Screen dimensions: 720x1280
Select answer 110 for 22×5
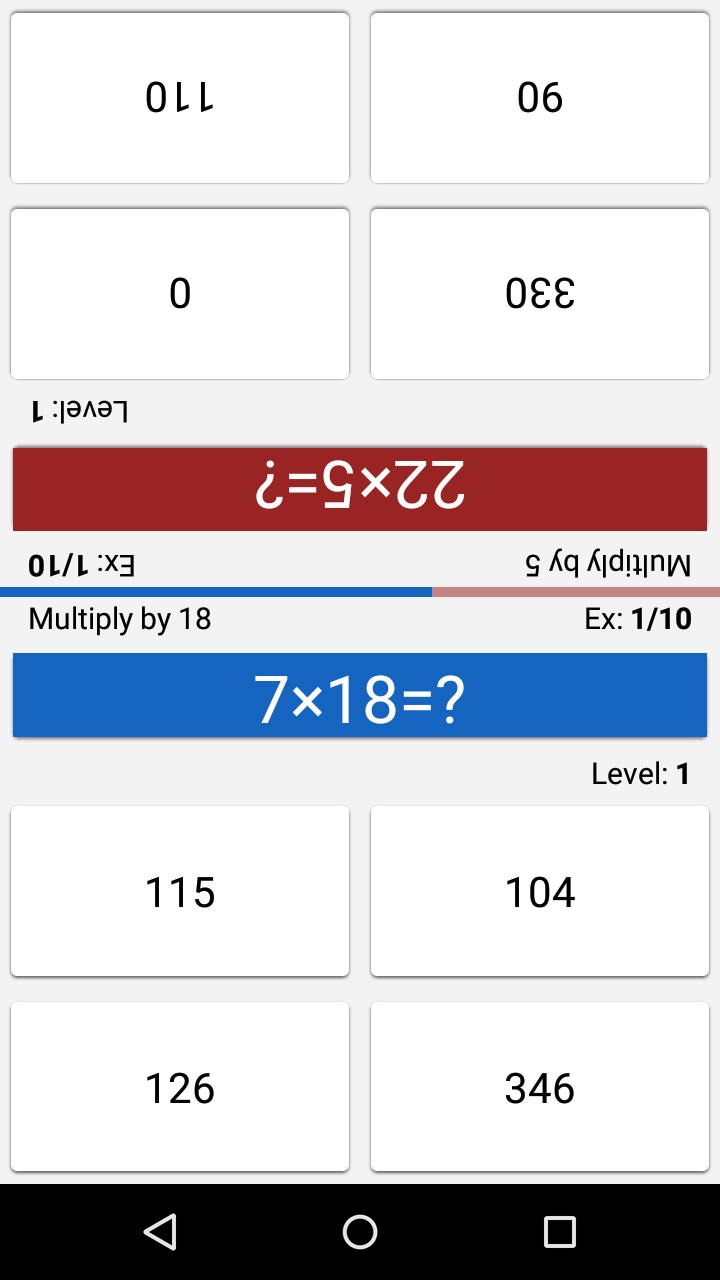pyautogui.click(x=180, y=96)
